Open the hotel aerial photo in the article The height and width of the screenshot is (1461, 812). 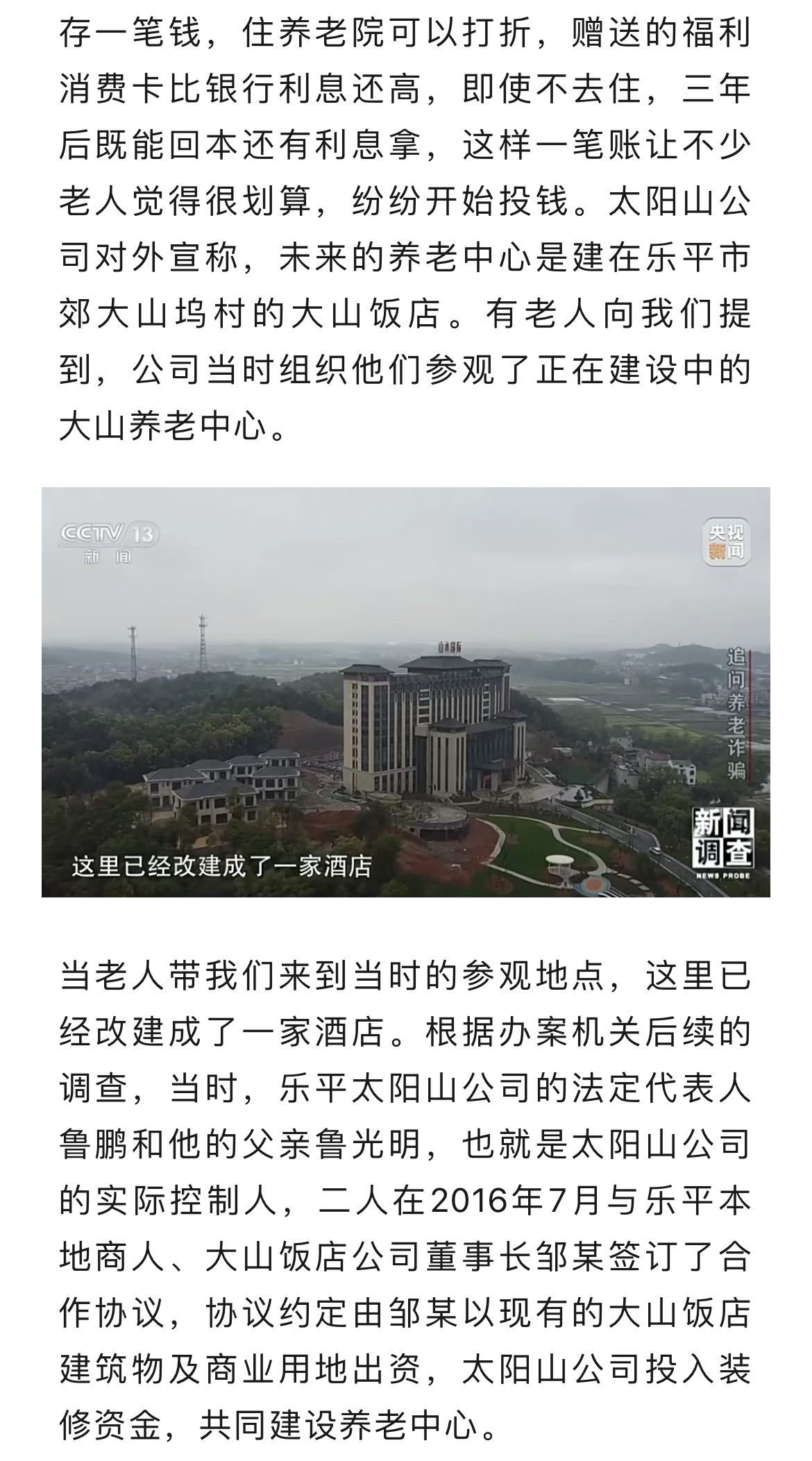point(406,692)
